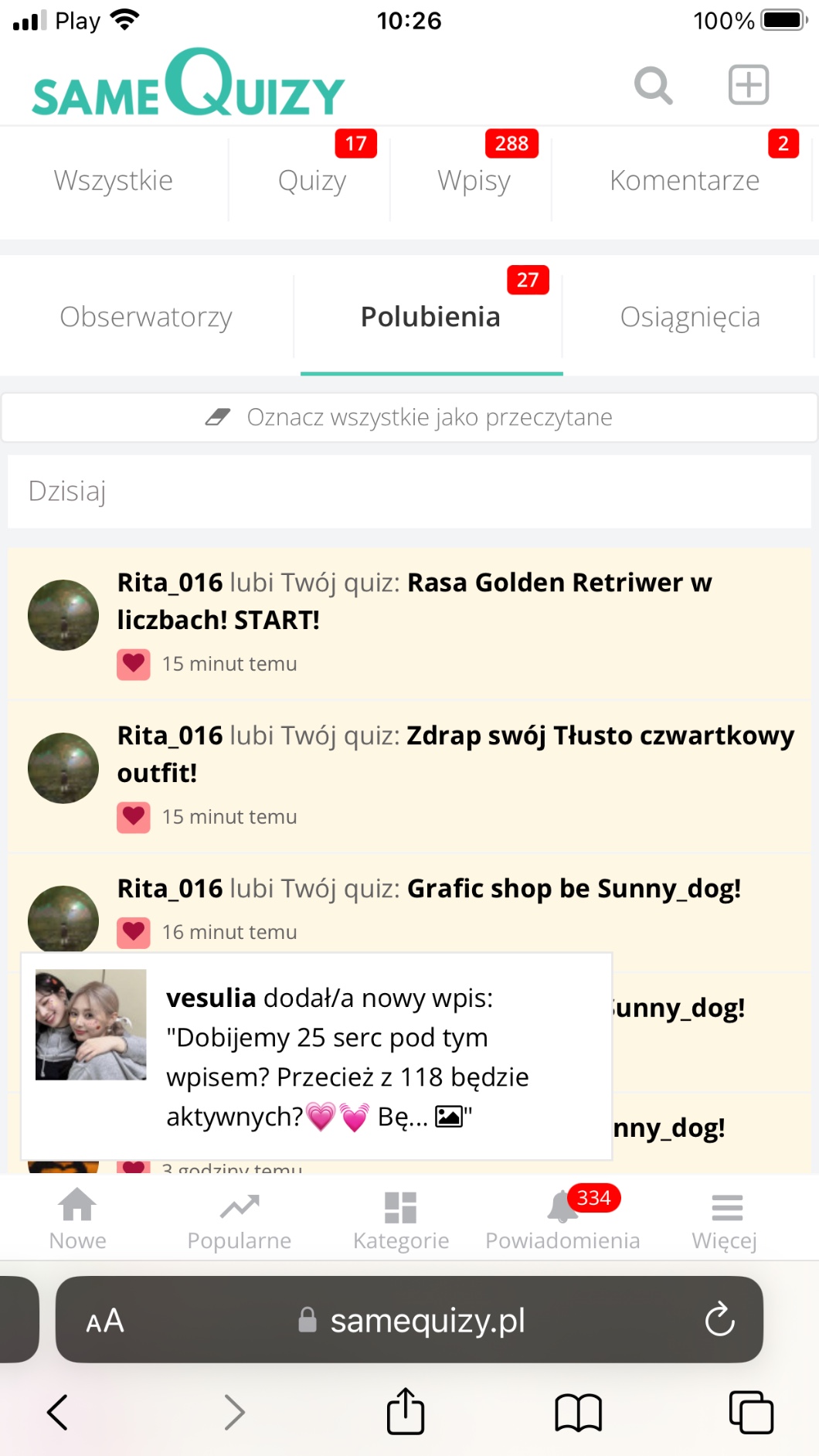Image resolution: width=819 pixels, height=1456 pixels.
Task: Select the Komentarze tab
Action: coord(684,181)
